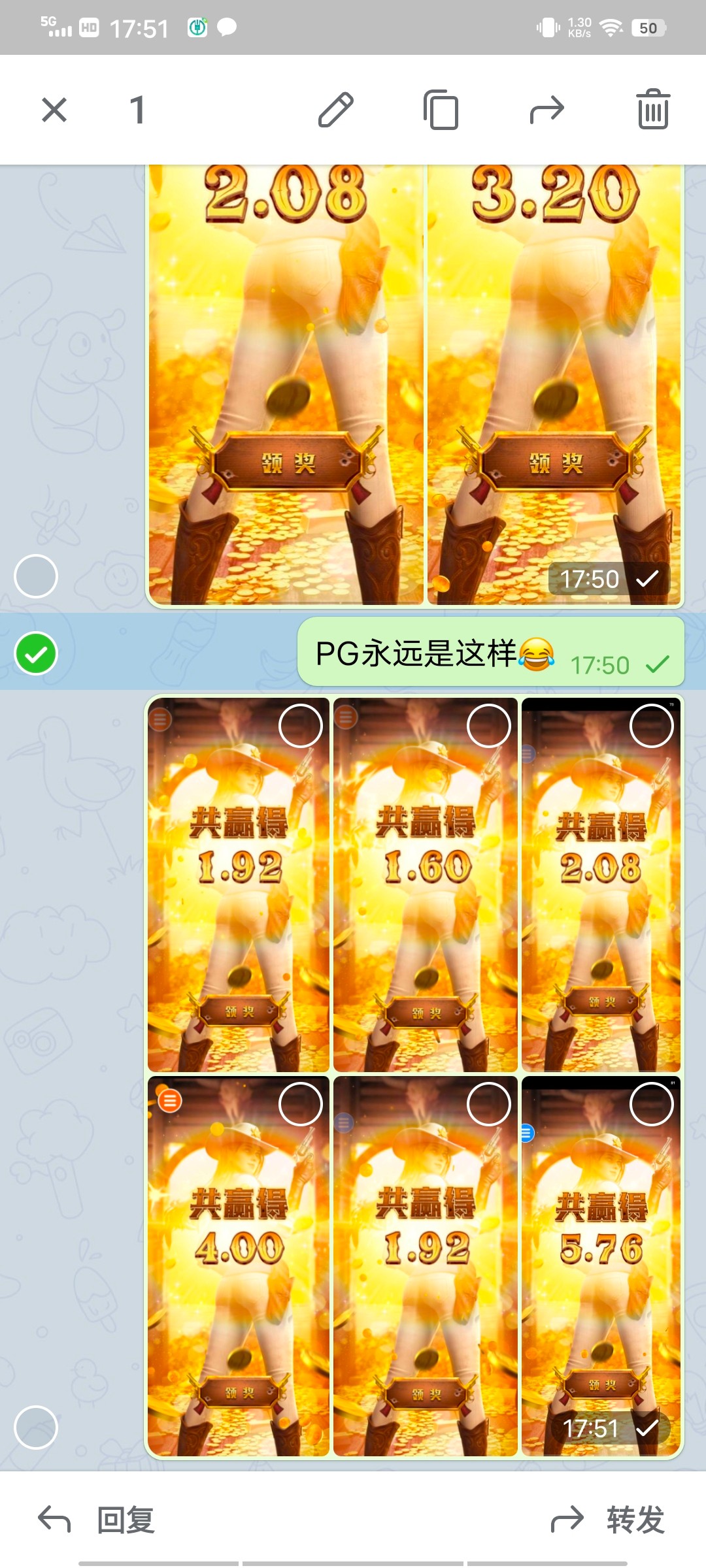Select the small 2.08 image in album
Screen dimensions: 706x1568
click(x=651, y=726)
